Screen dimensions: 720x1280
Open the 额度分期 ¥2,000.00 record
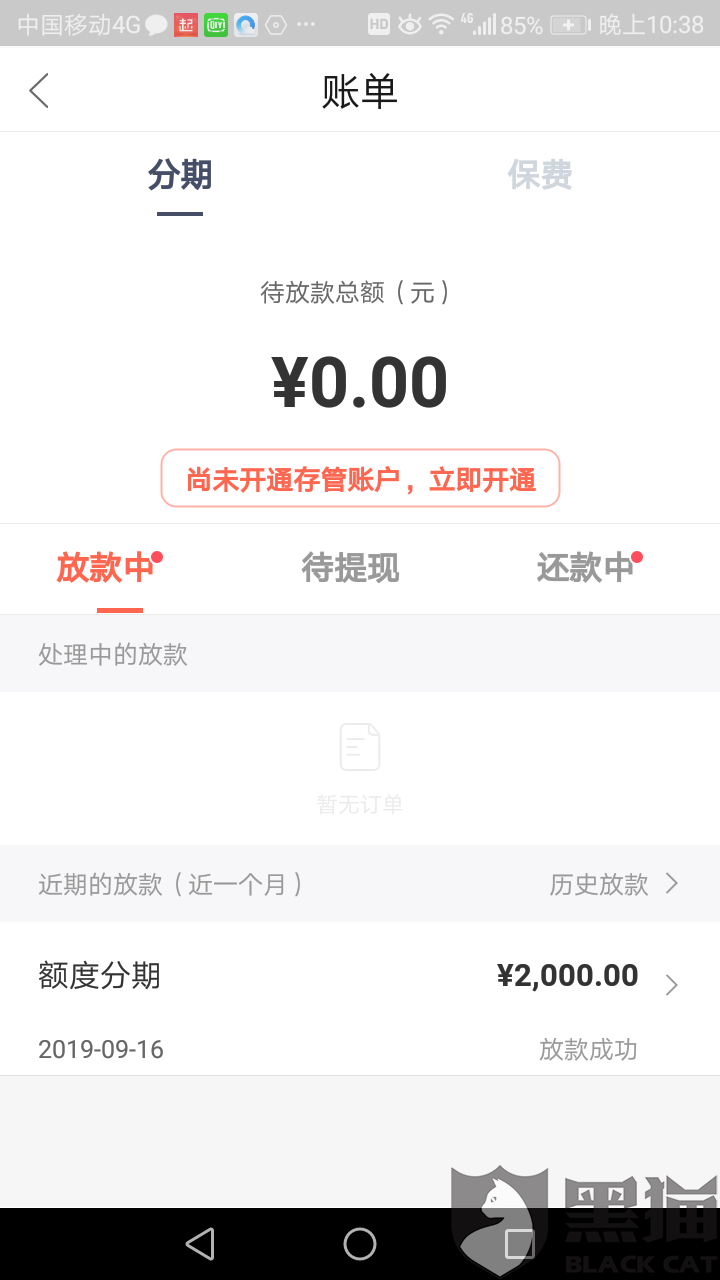[360, 999]
